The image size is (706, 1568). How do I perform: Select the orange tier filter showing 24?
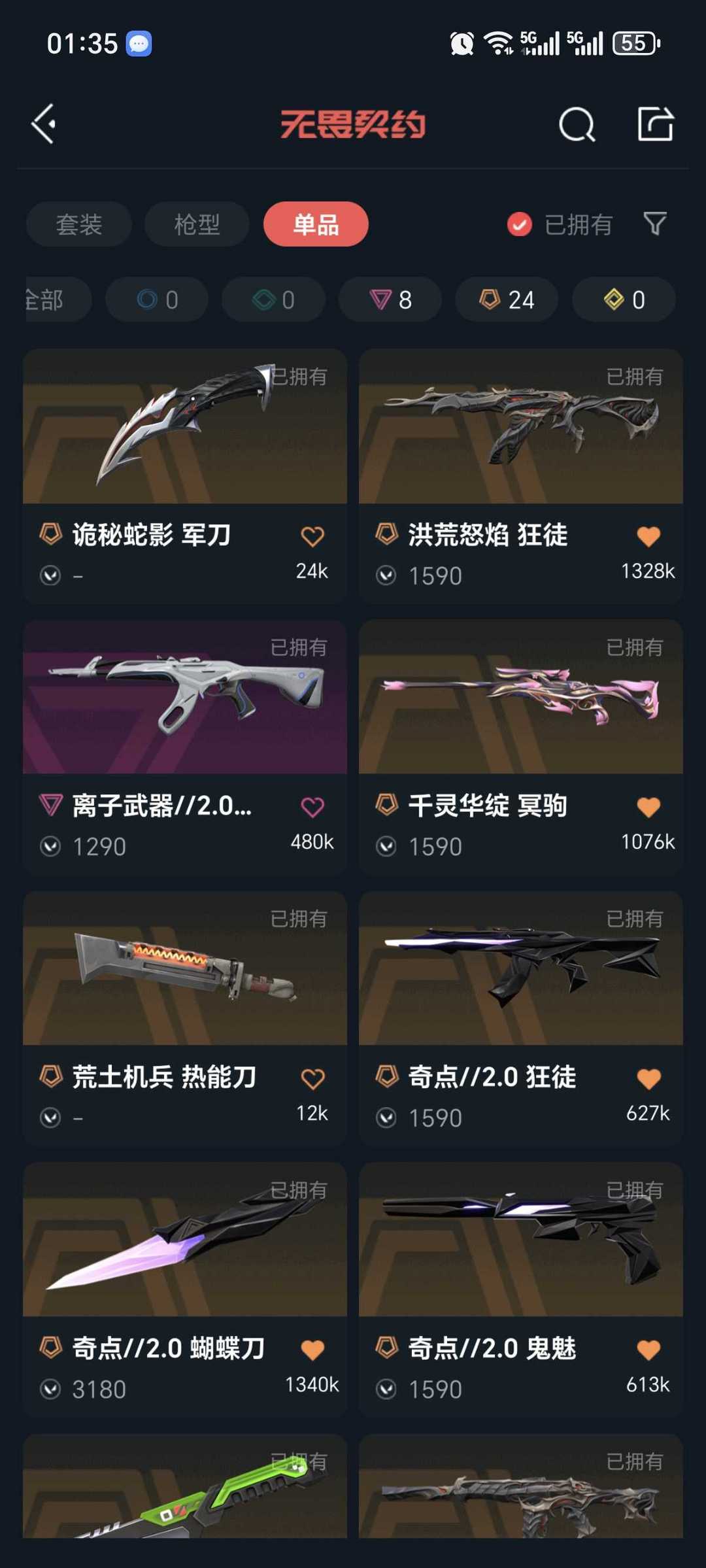point(506,299)
